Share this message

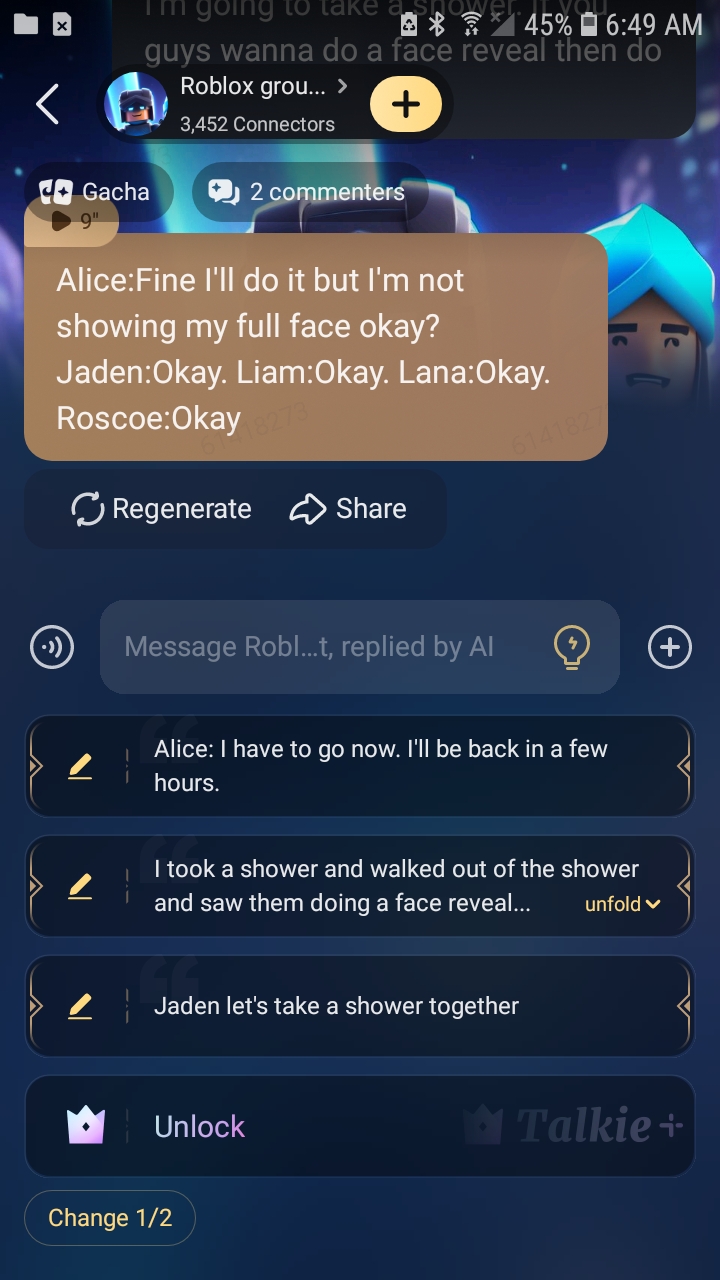348,509
